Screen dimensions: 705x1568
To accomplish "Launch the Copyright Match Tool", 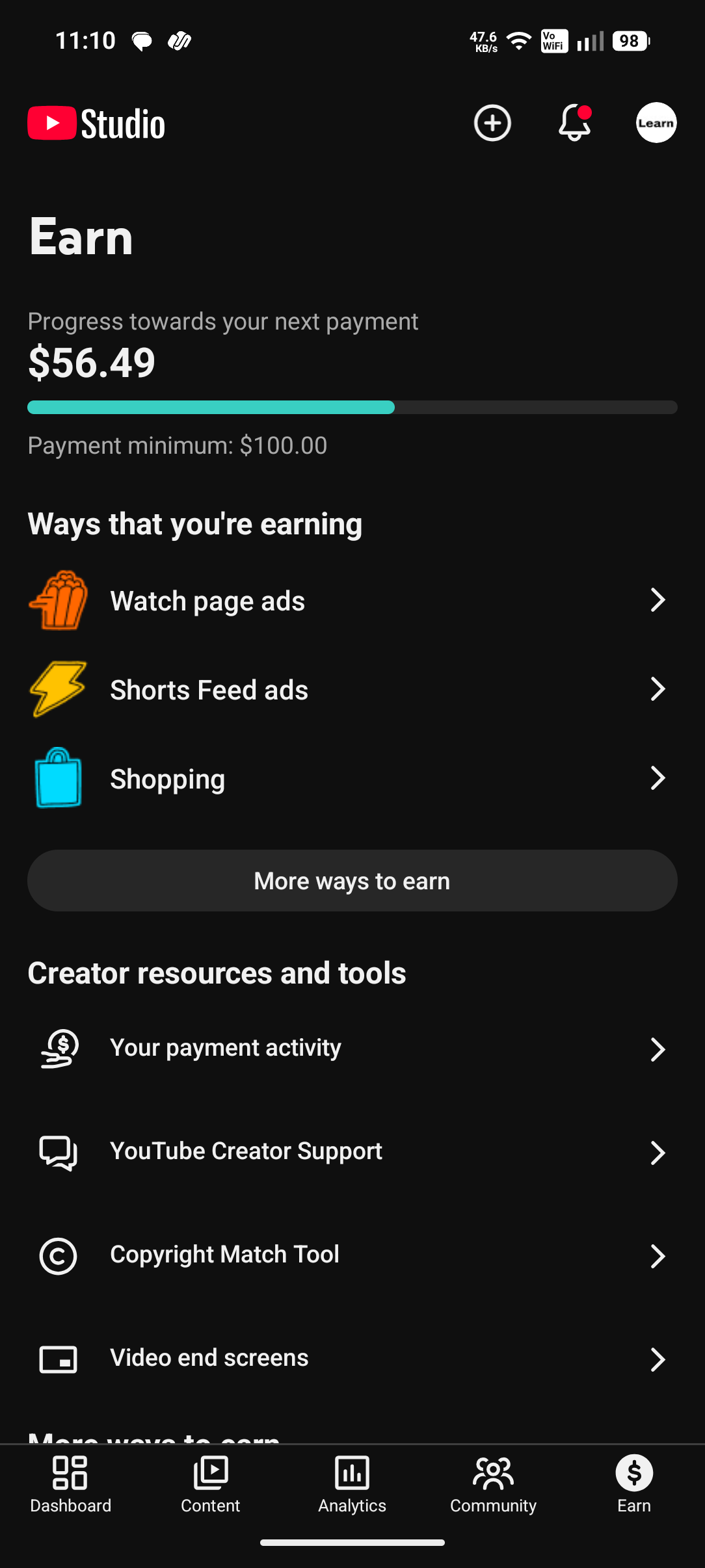I will [352, 1255].
